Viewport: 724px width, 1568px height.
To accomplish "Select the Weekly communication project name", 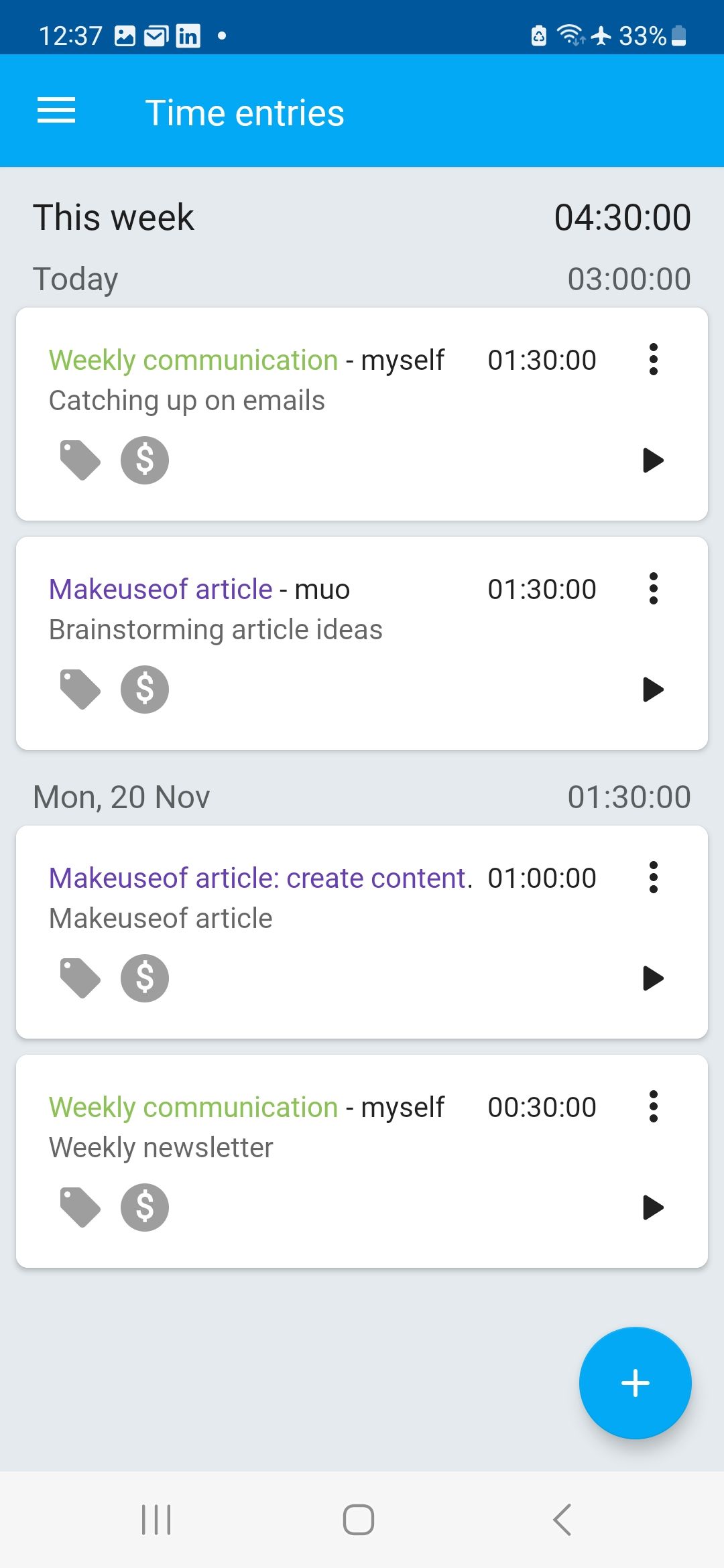I will [193, 360].
